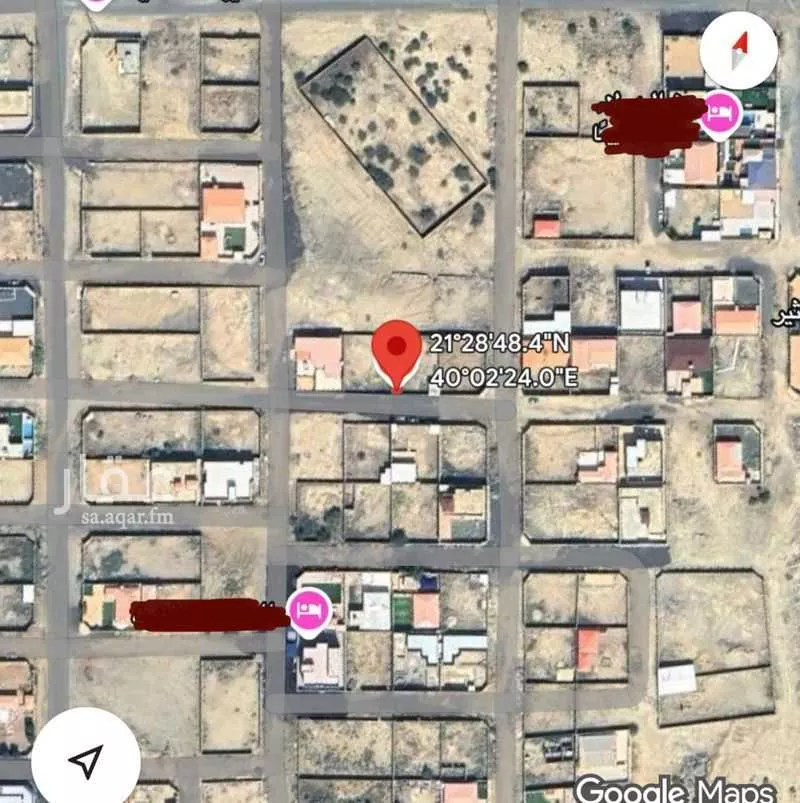Tap the navigation arrow location button
Screen dimensions: 800x803
(x=85, y=763)
